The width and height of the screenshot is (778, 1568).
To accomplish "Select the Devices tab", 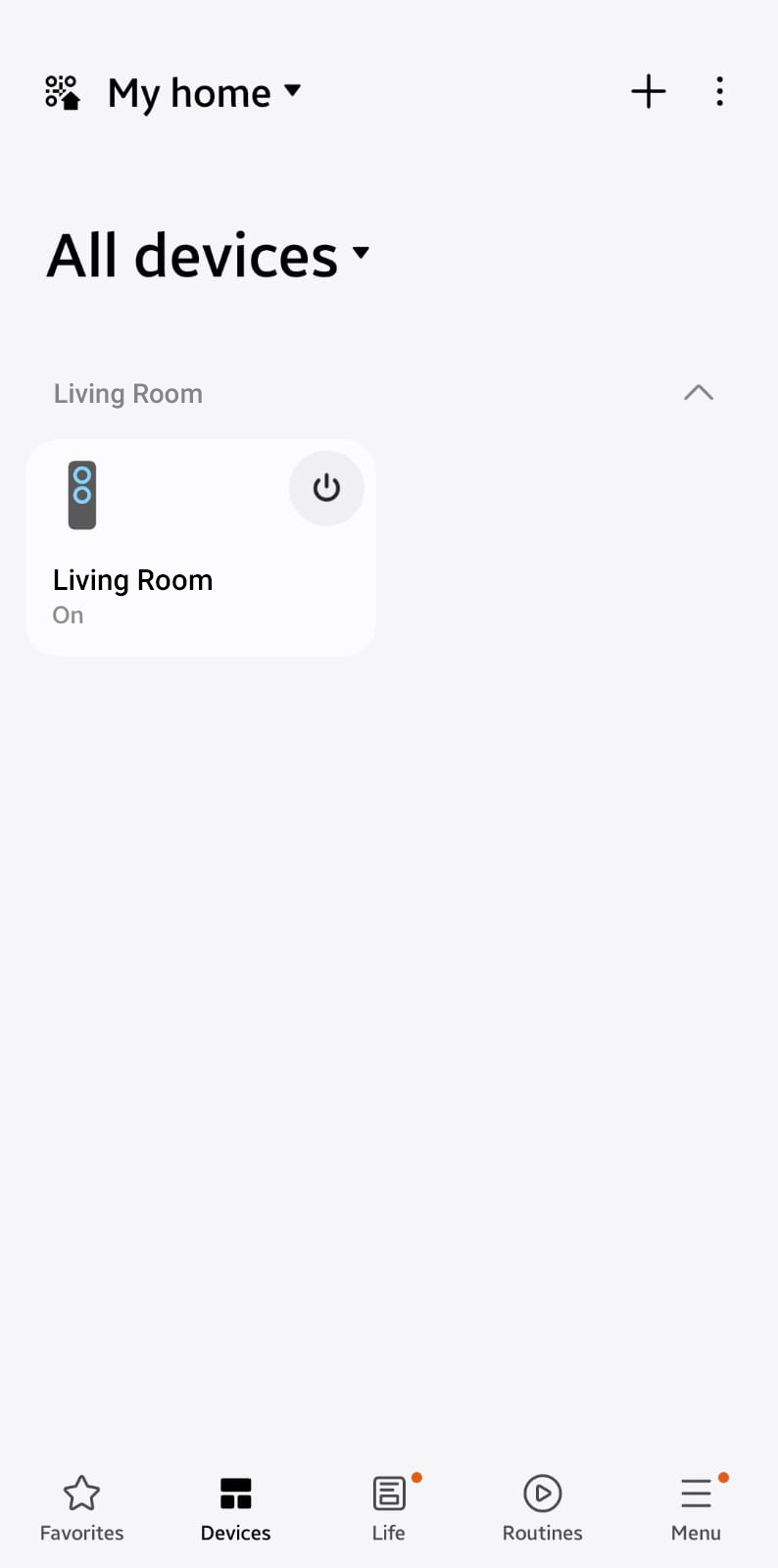I will (235, 1509).
